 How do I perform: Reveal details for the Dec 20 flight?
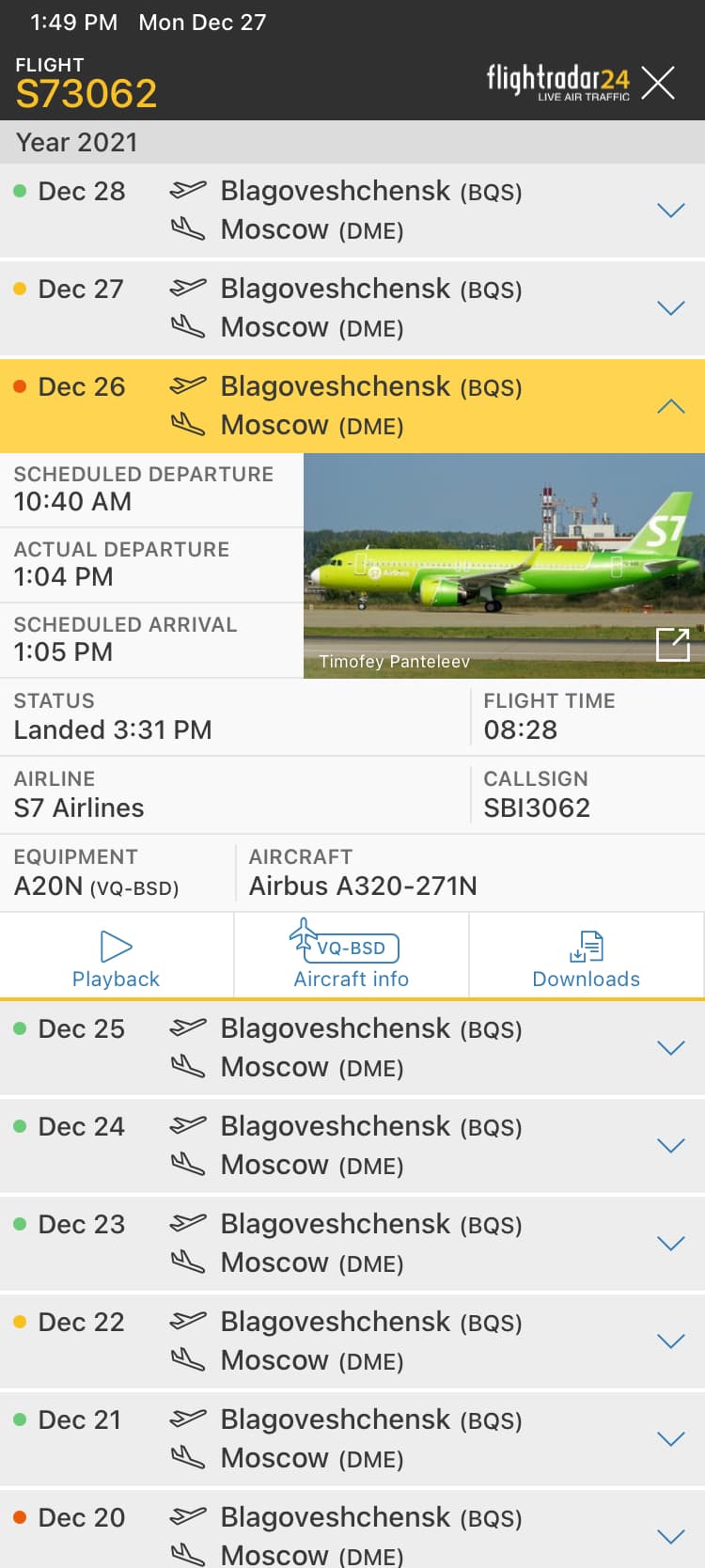point(670,1537)
